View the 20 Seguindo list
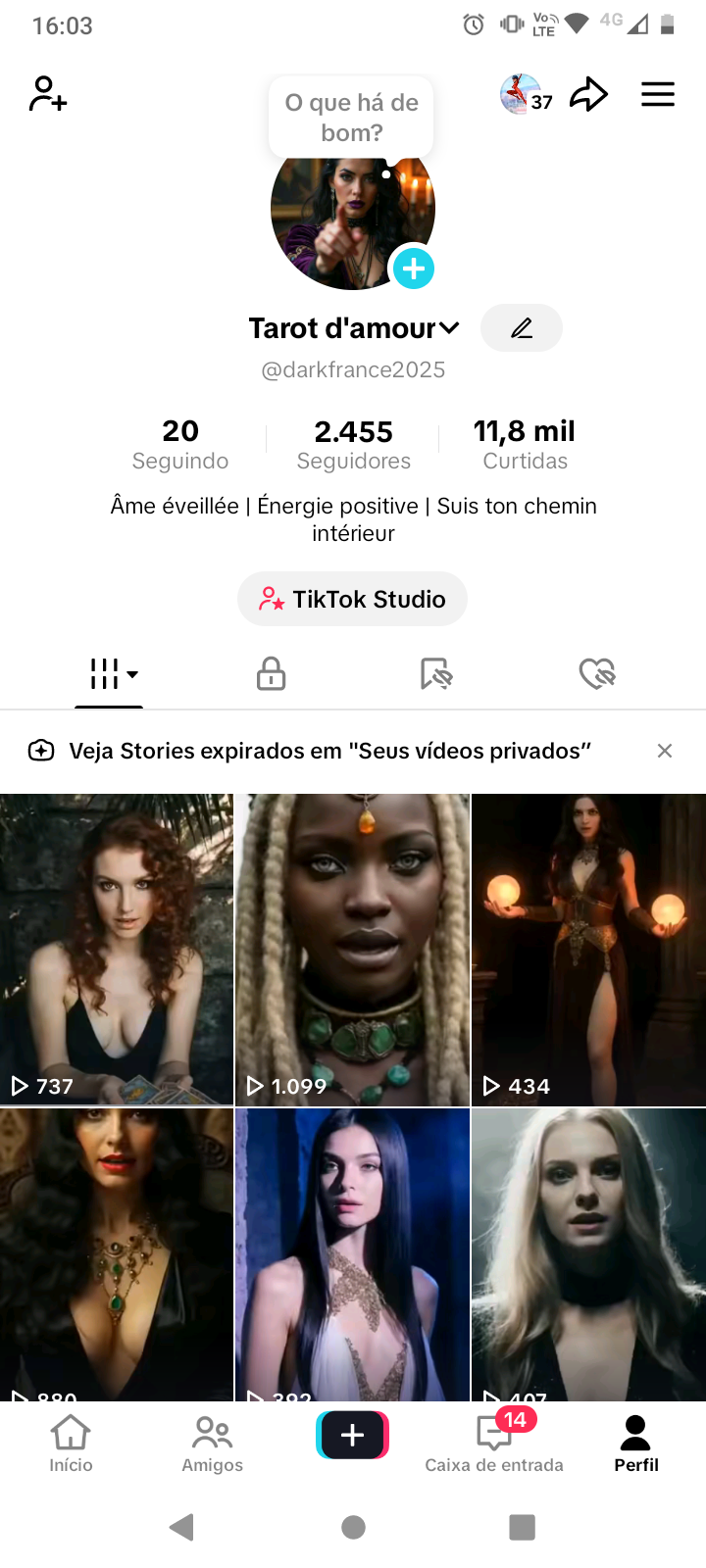This screenshot has width=706, height=1568. pyautogui.click(x=180, y=444)
